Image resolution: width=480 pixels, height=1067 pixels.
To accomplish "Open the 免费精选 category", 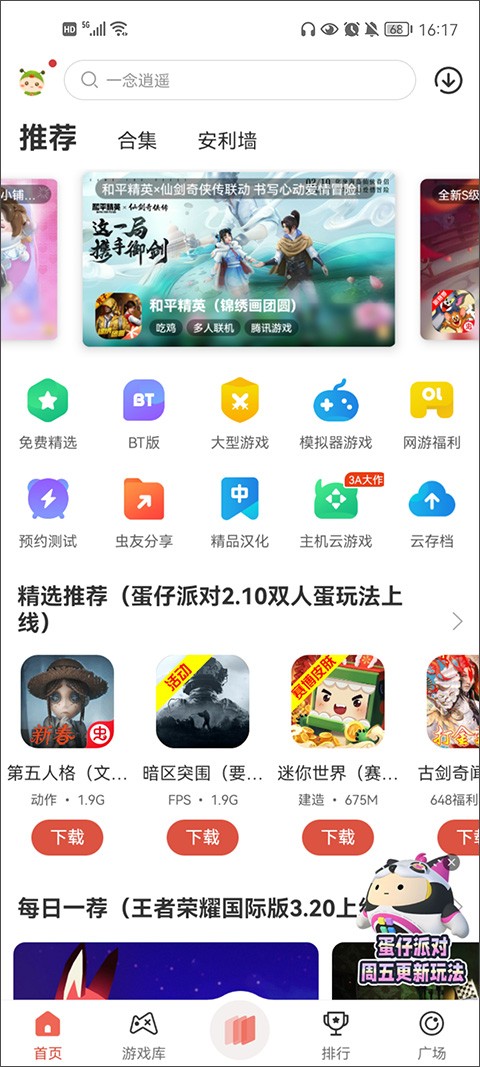I will click(x=48, y=415).
